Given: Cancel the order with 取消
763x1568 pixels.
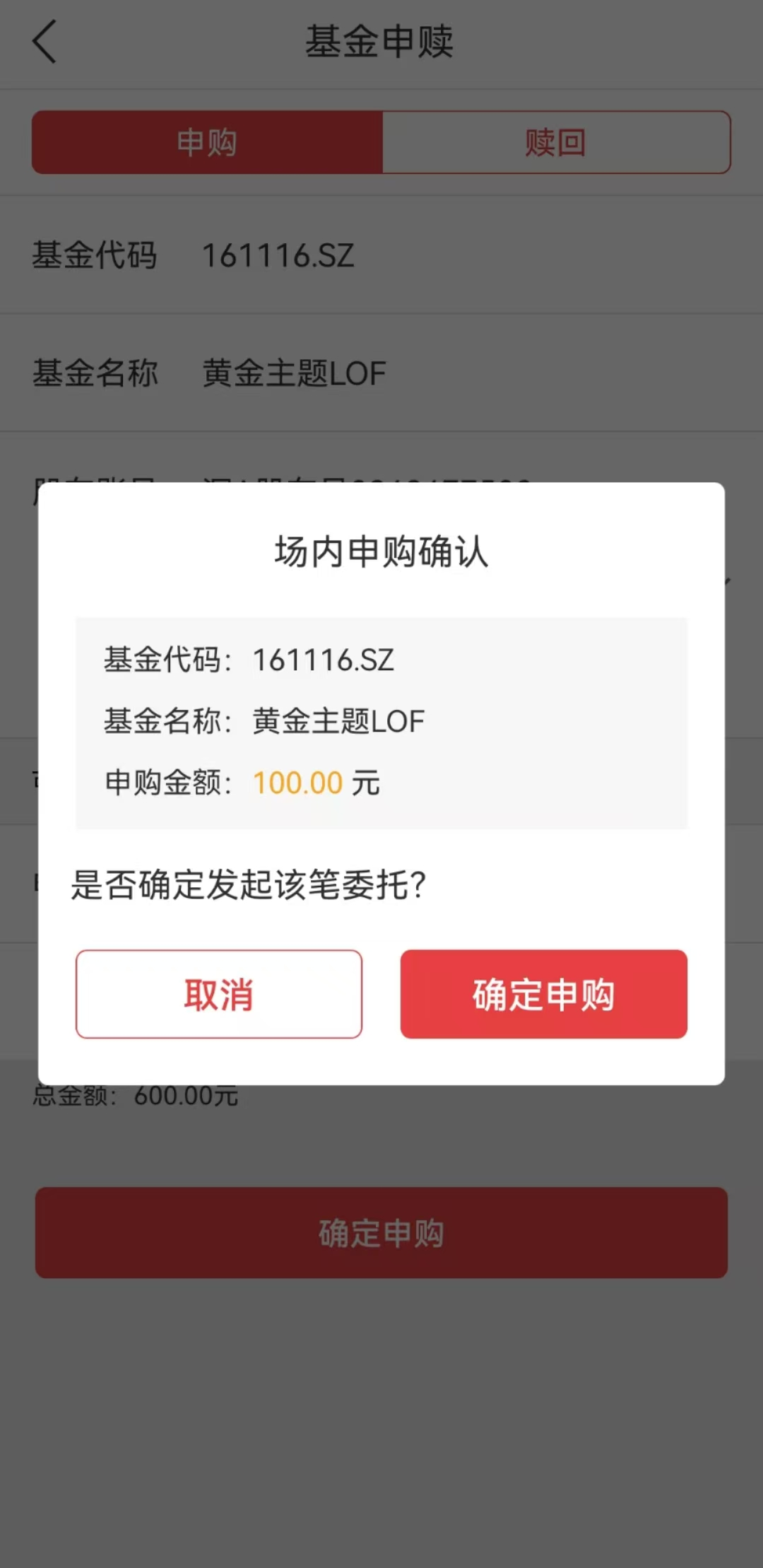Looking at the screenshot, I should pyautogui.click(x=219, y=994).
